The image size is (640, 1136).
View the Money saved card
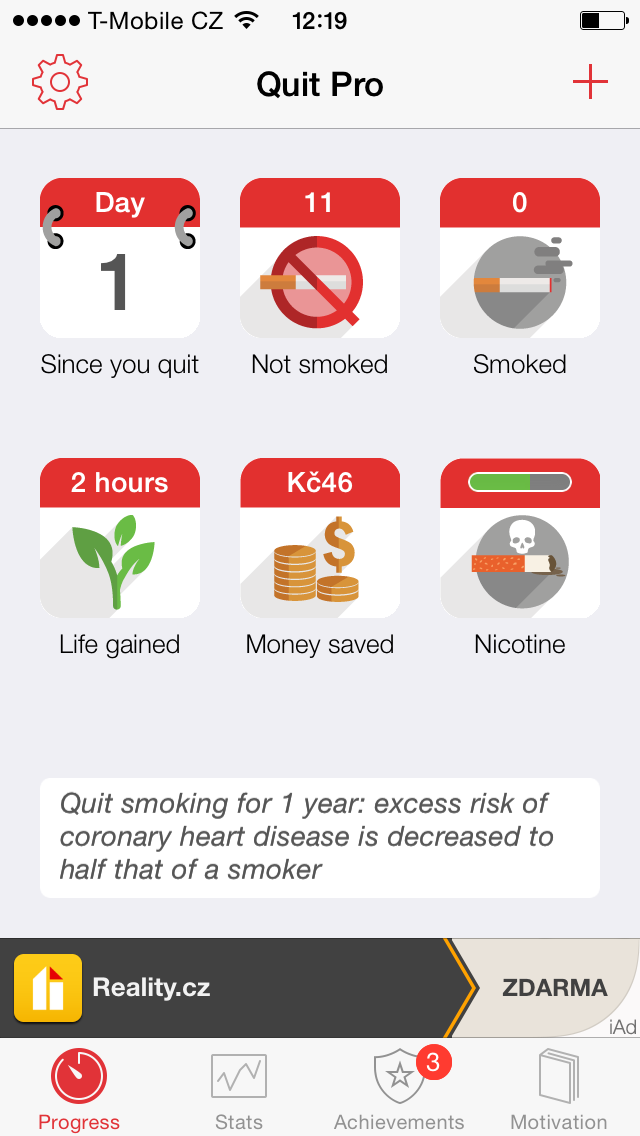pos(320,538)
